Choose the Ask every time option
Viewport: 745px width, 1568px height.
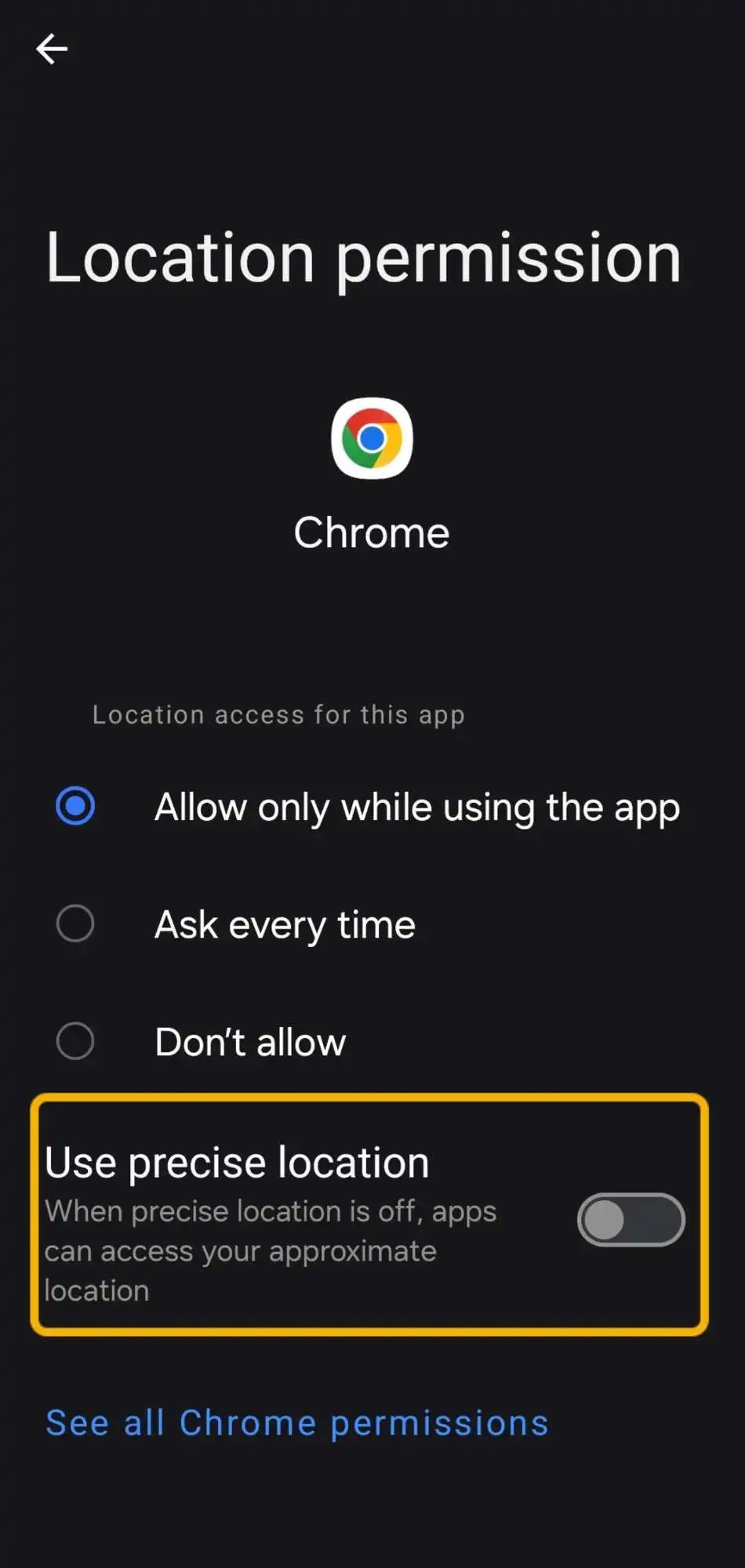point(75,924)
